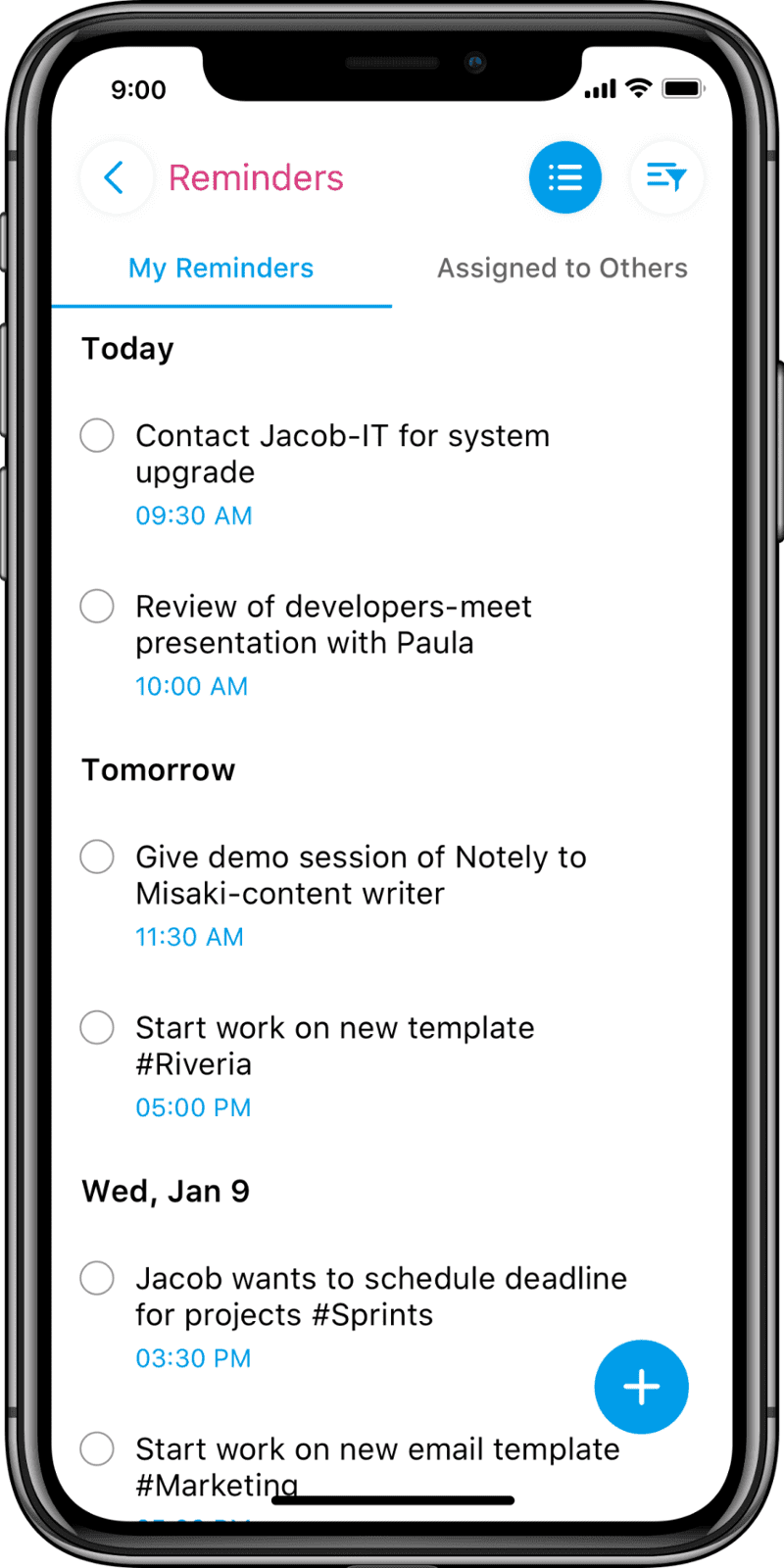Tick the Start work on #Riveria template
This screenshot has width=784, height=1568.
tap(97, 1027)
